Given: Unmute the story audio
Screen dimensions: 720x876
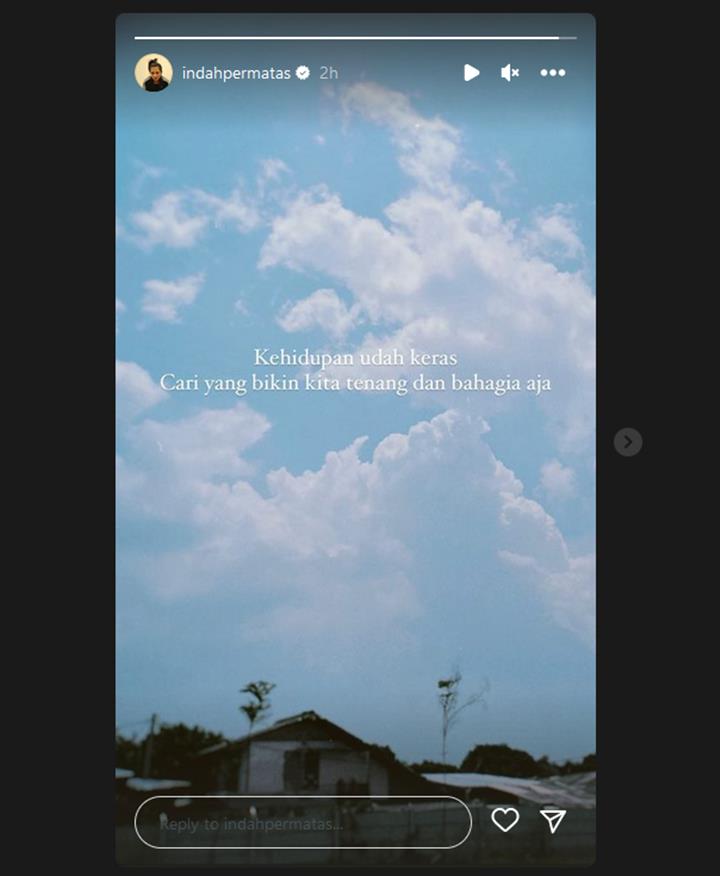Looking at the screenshot, I should (x=510, y=72).
